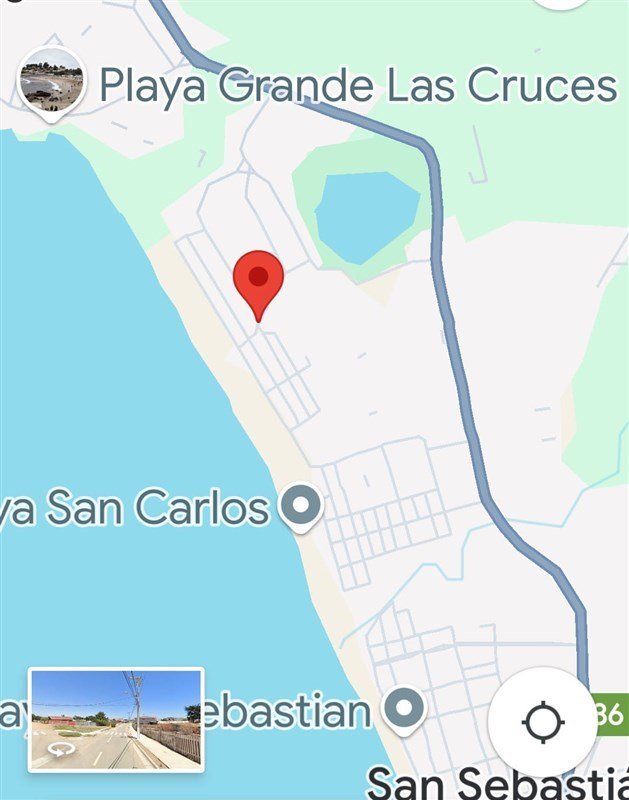The height and width of the screenshot is (800, 629).
Task: Open Playa Grande Las Cruces place marker
Action: coord(51,82)
